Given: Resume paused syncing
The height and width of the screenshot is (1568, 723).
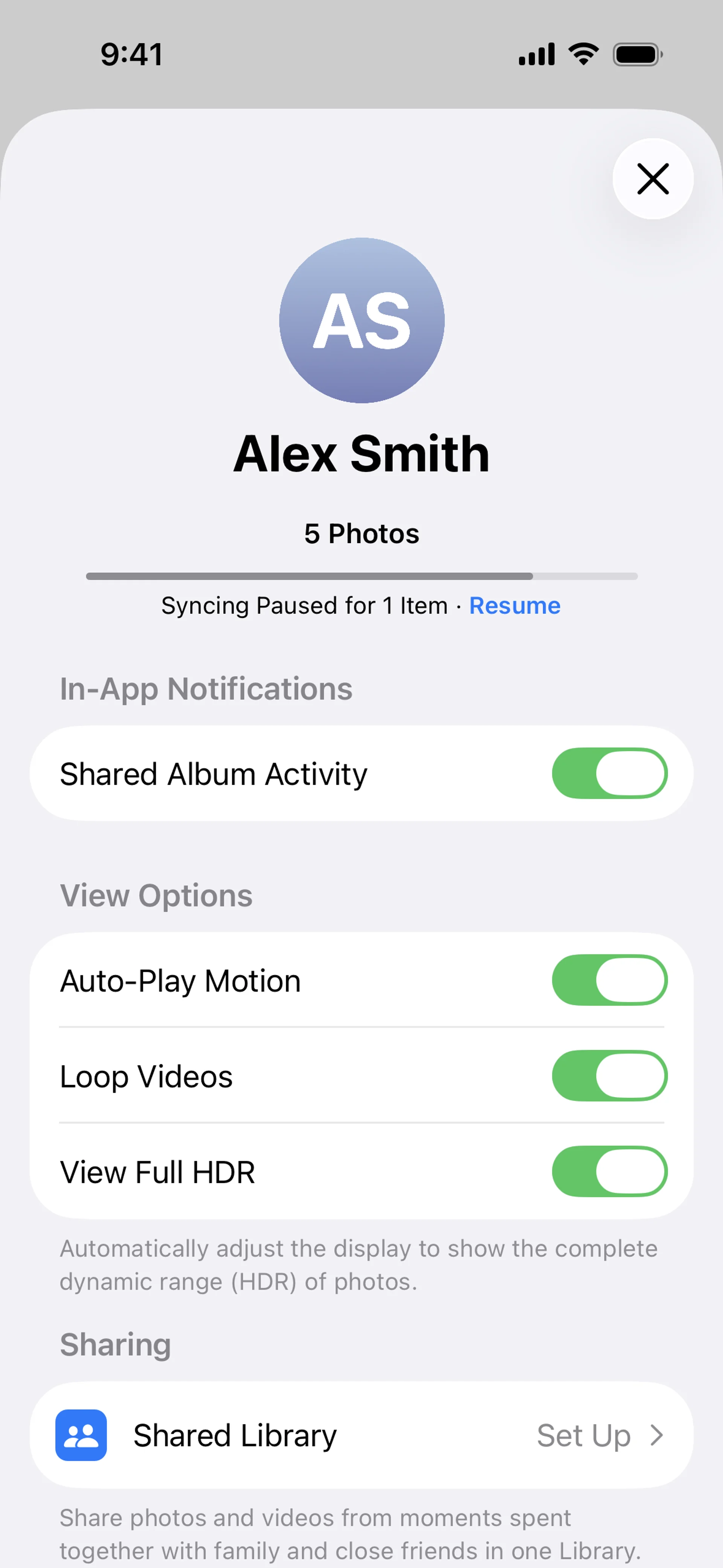Looking at the screenshot, I should [514, 606].
